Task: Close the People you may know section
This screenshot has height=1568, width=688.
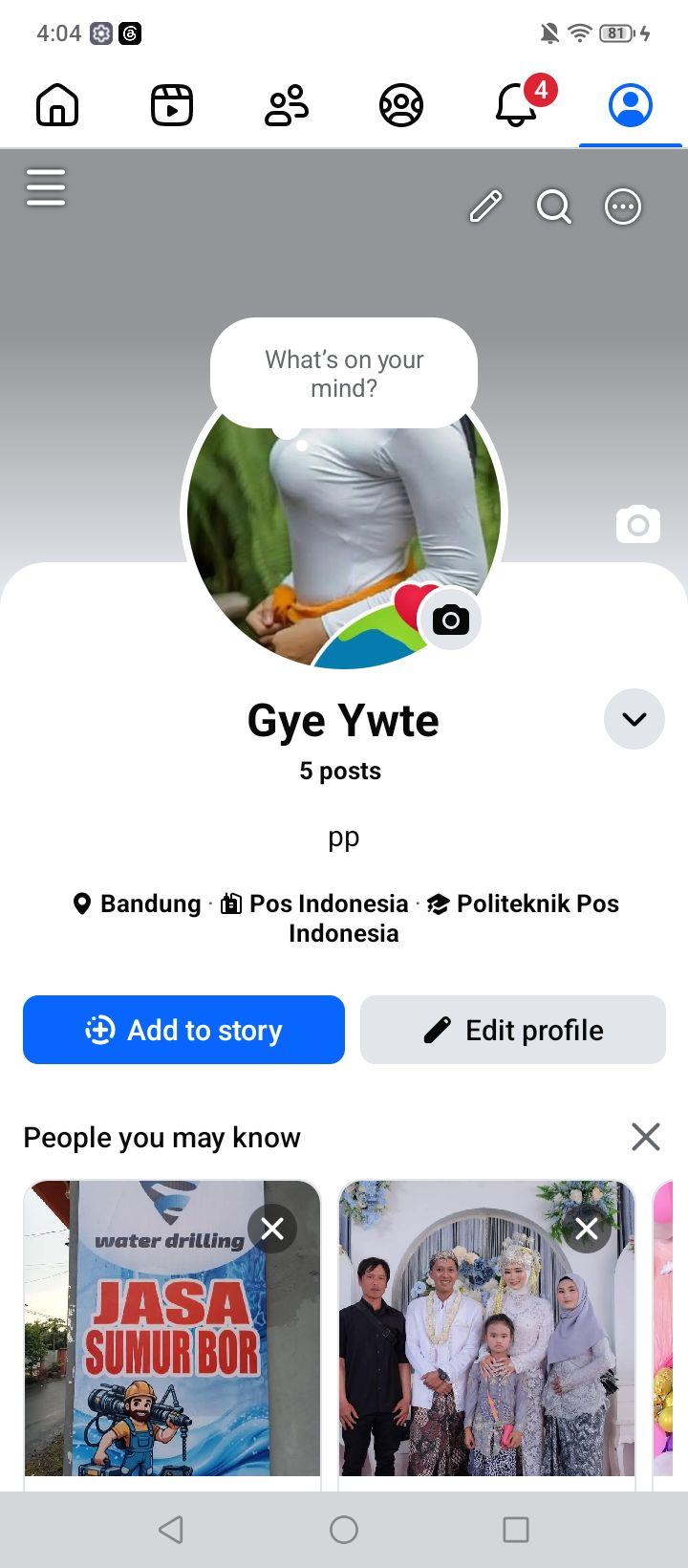Action: point(646,1137)
